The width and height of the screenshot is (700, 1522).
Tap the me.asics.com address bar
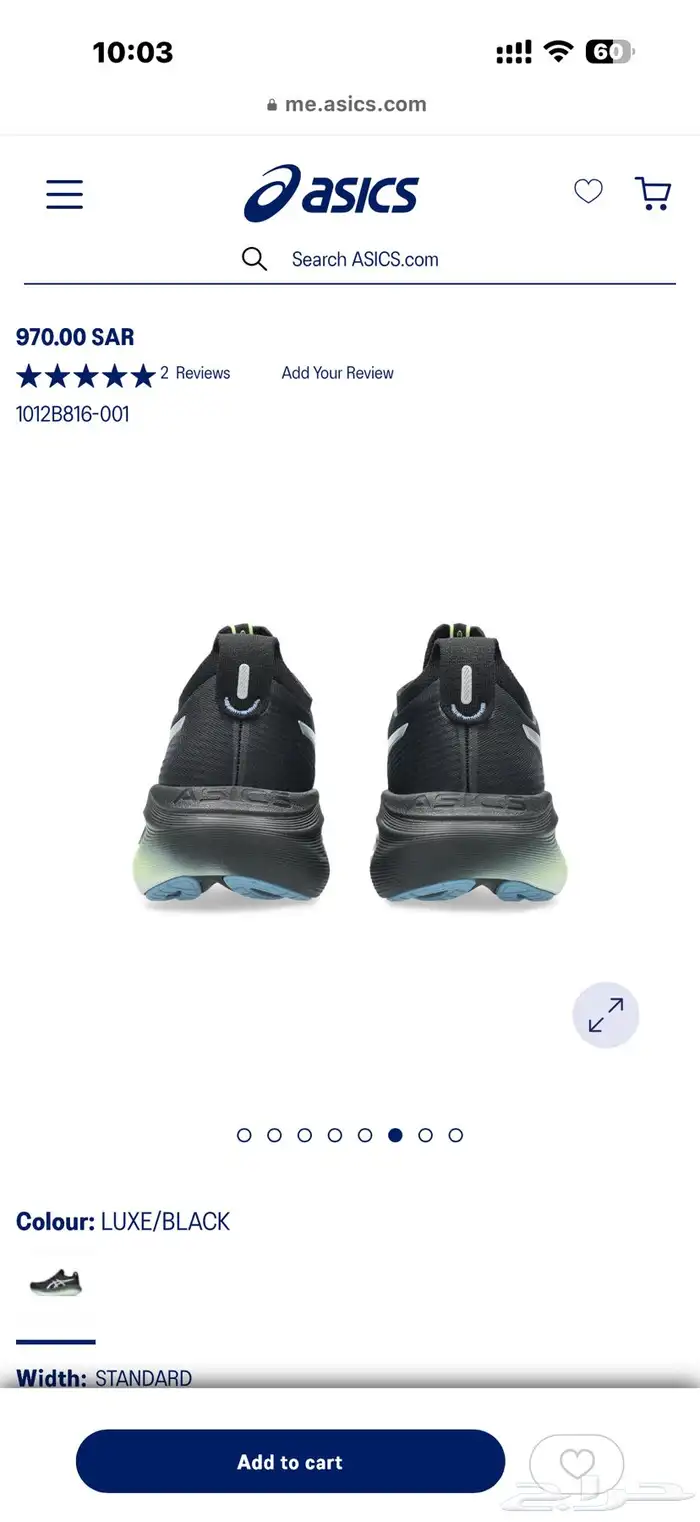tap(348, 104)
